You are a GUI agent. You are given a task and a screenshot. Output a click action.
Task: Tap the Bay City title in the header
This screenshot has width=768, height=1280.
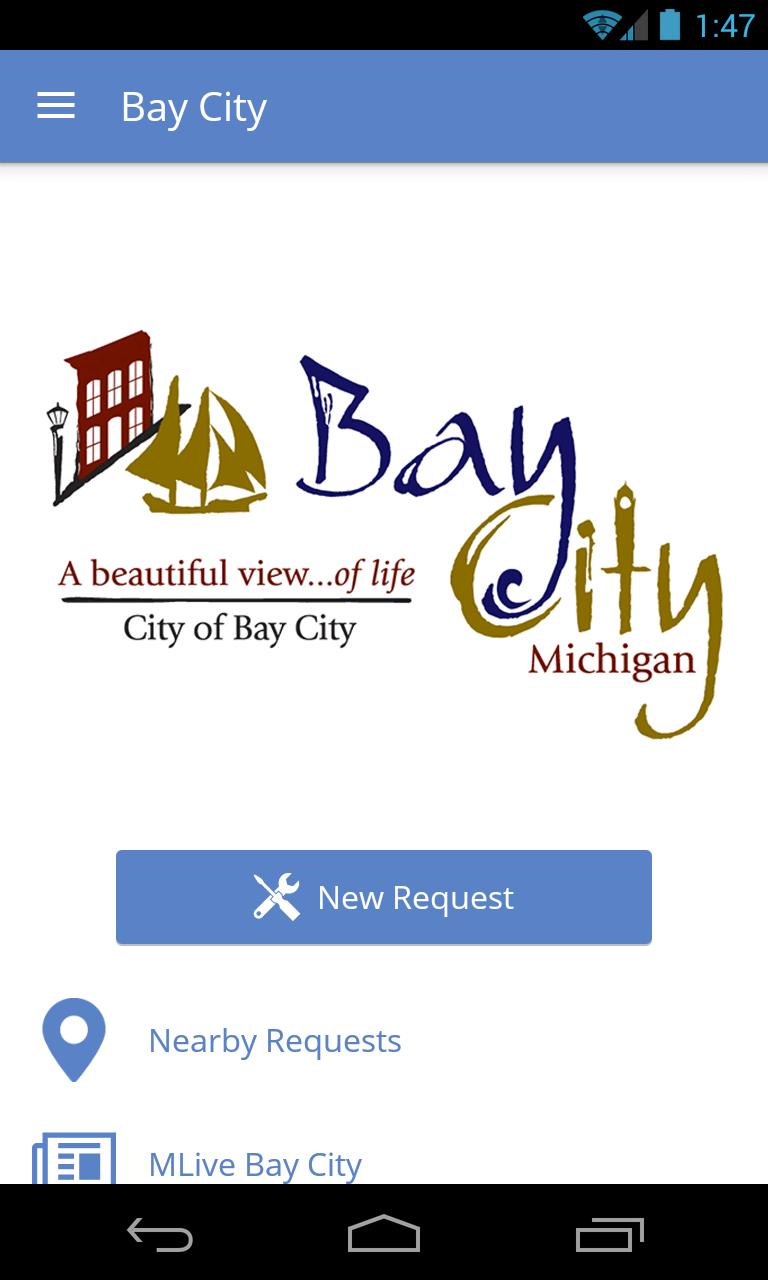[x=193, y=106]
